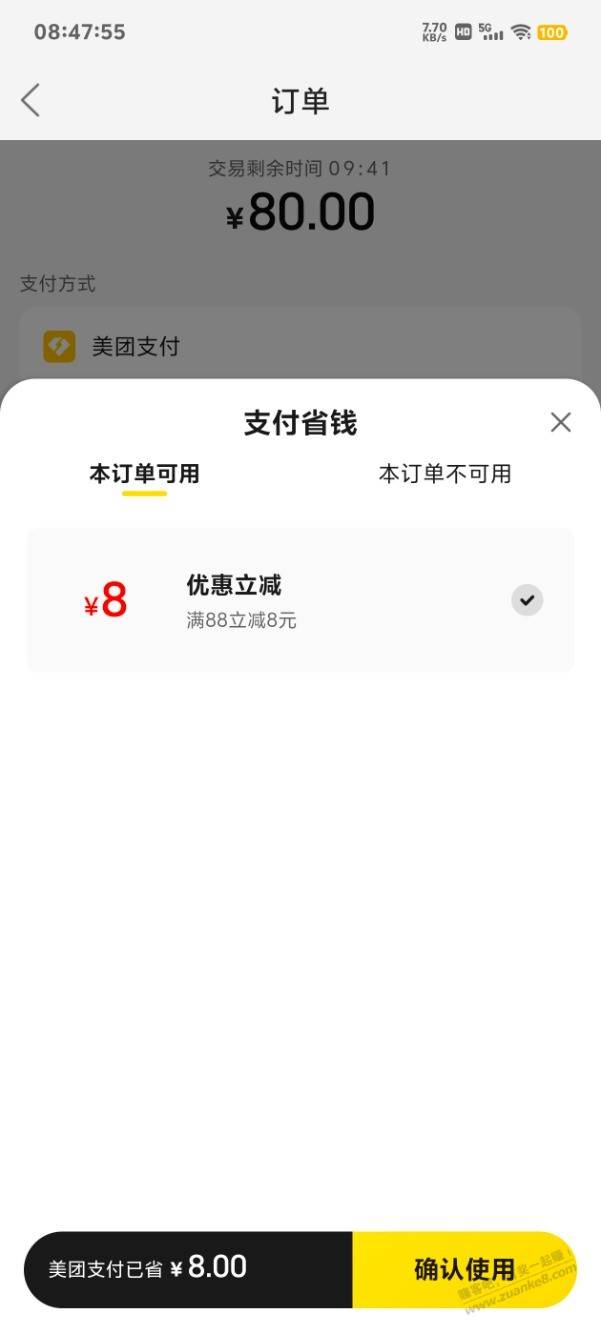Uncheck the 优惠立减 ¥8 coupon
Image resolution: width=601 pixels, height=1334 pixels.
pyautogui.click(x=527, y=600)
